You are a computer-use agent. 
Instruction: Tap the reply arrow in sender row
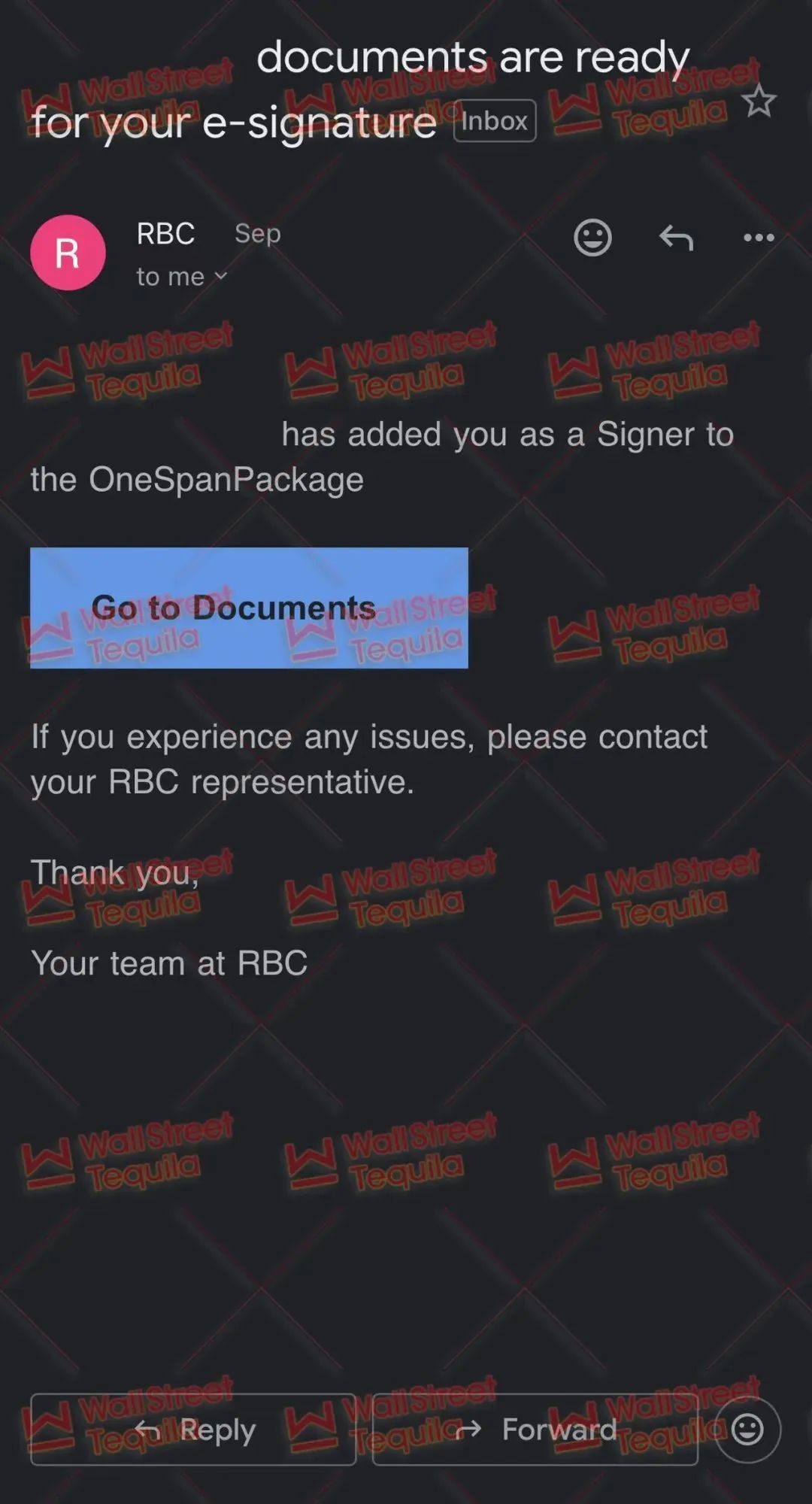[676, 238]
